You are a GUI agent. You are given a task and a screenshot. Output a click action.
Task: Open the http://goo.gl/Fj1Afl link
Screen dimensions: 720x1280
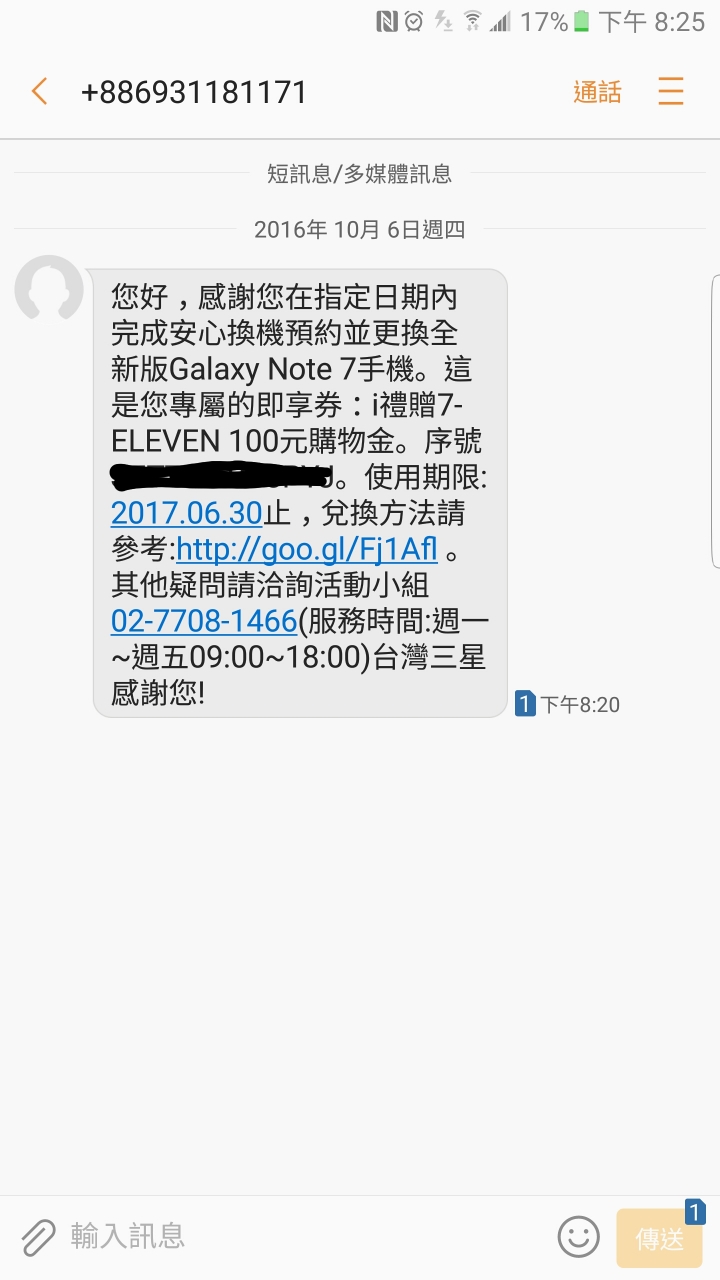(x=307, y=549)
